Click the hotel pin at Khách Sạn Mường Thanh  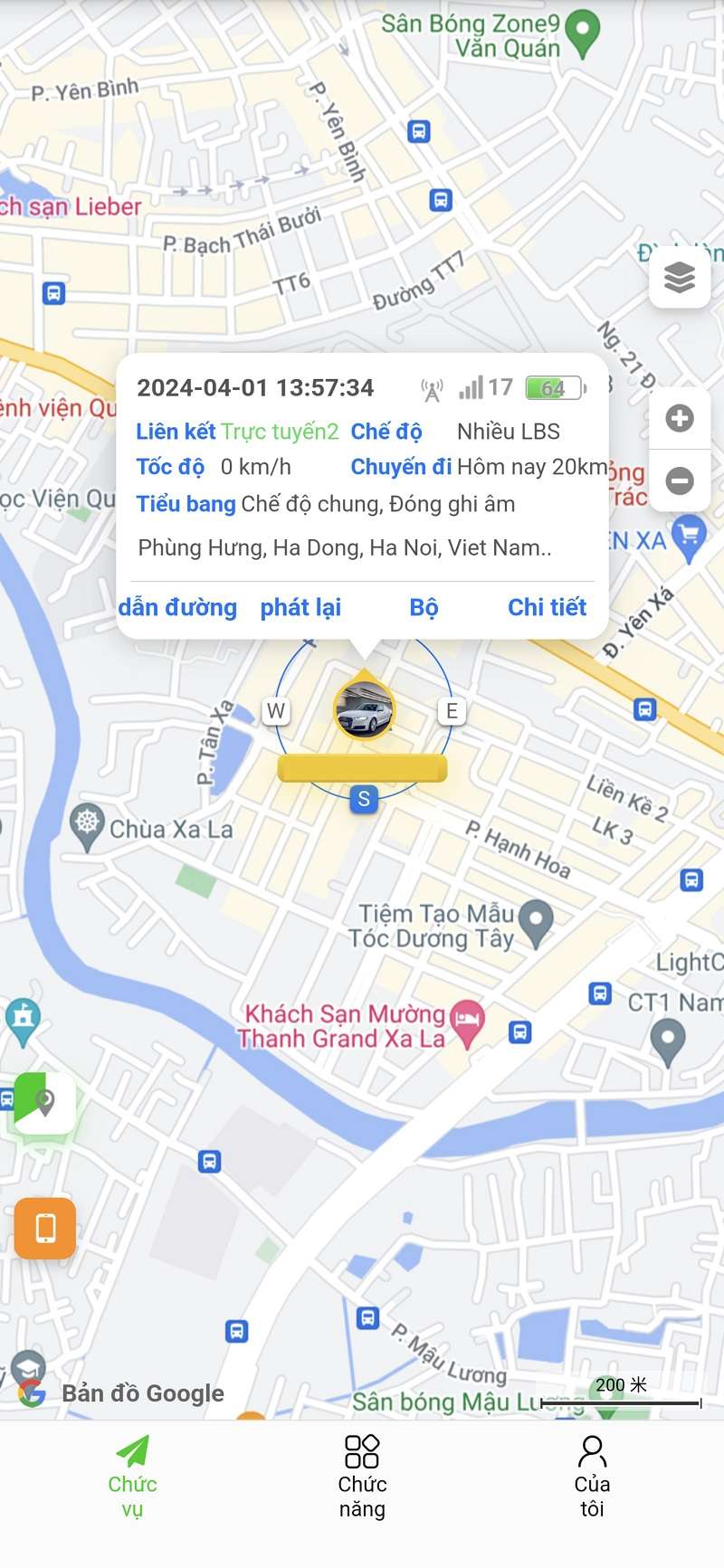click(x=467, y=1018)
